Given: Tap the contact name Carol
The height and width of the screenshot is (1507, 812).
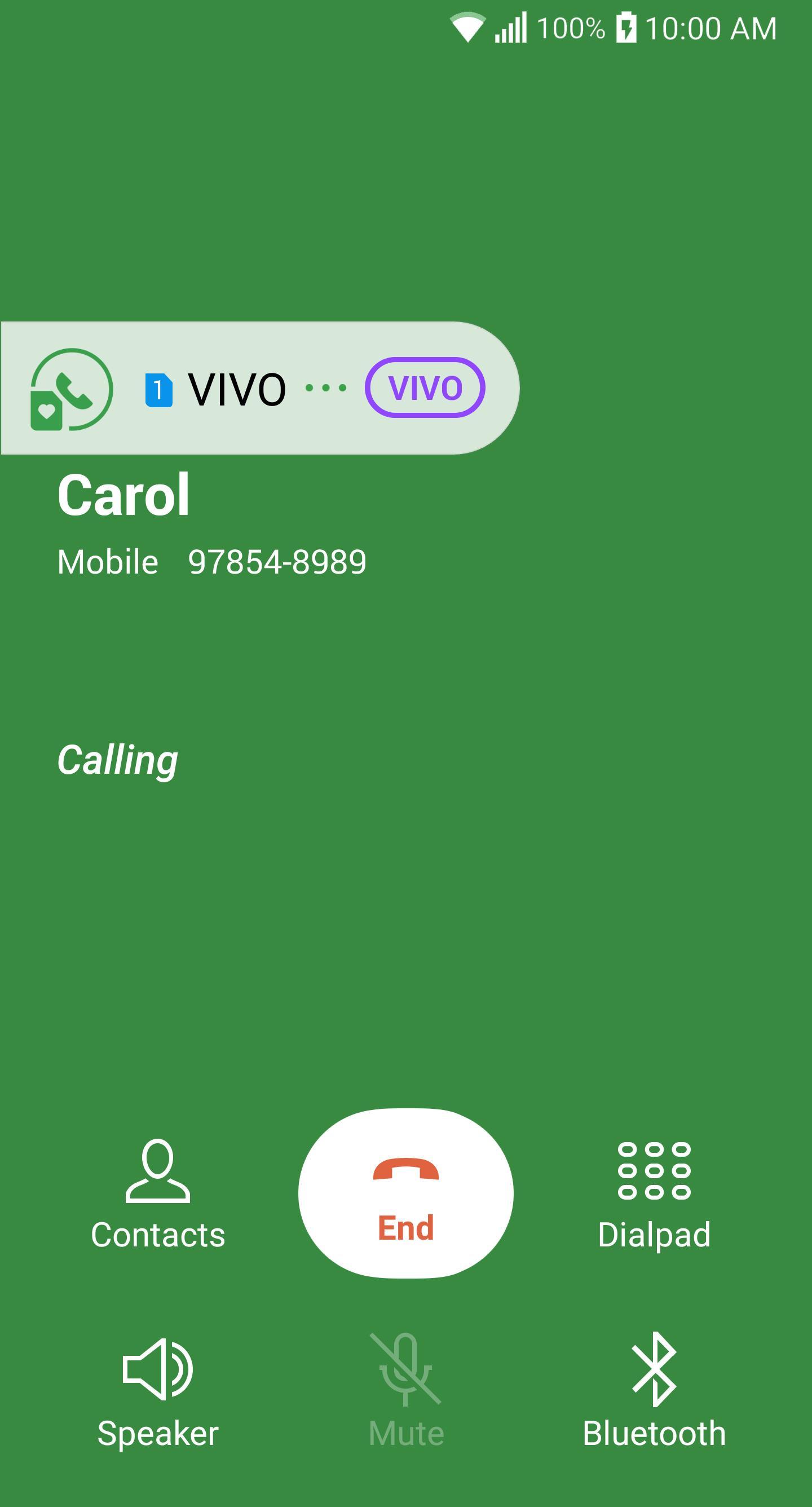Looking at the screenshot, I should click(125, 493).
